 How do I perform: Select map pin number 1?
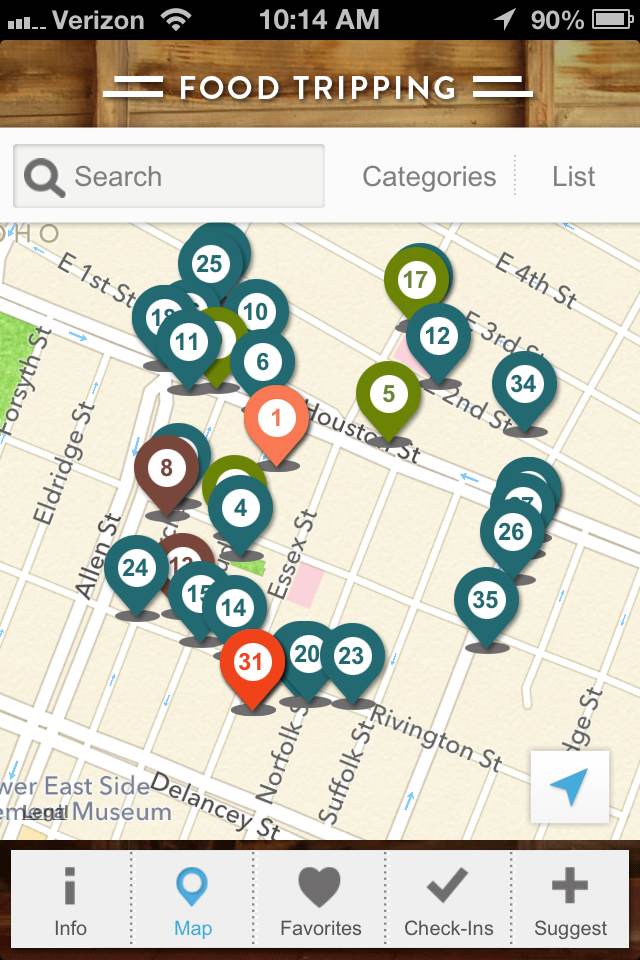click(x=277, y=417)
